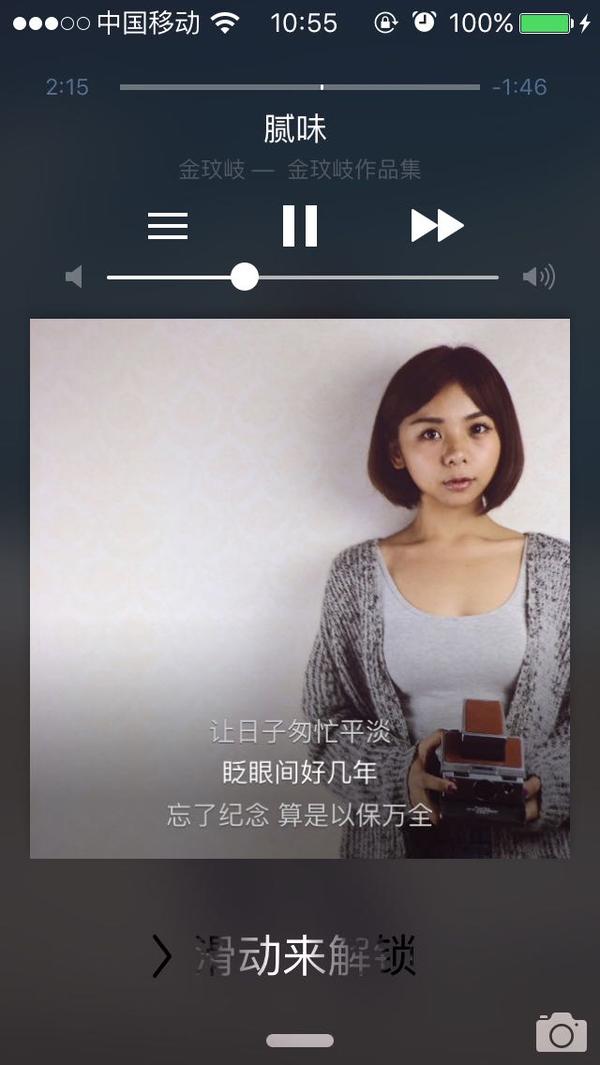Skip to the next track

pyautogui.click(x=437, y=226)
